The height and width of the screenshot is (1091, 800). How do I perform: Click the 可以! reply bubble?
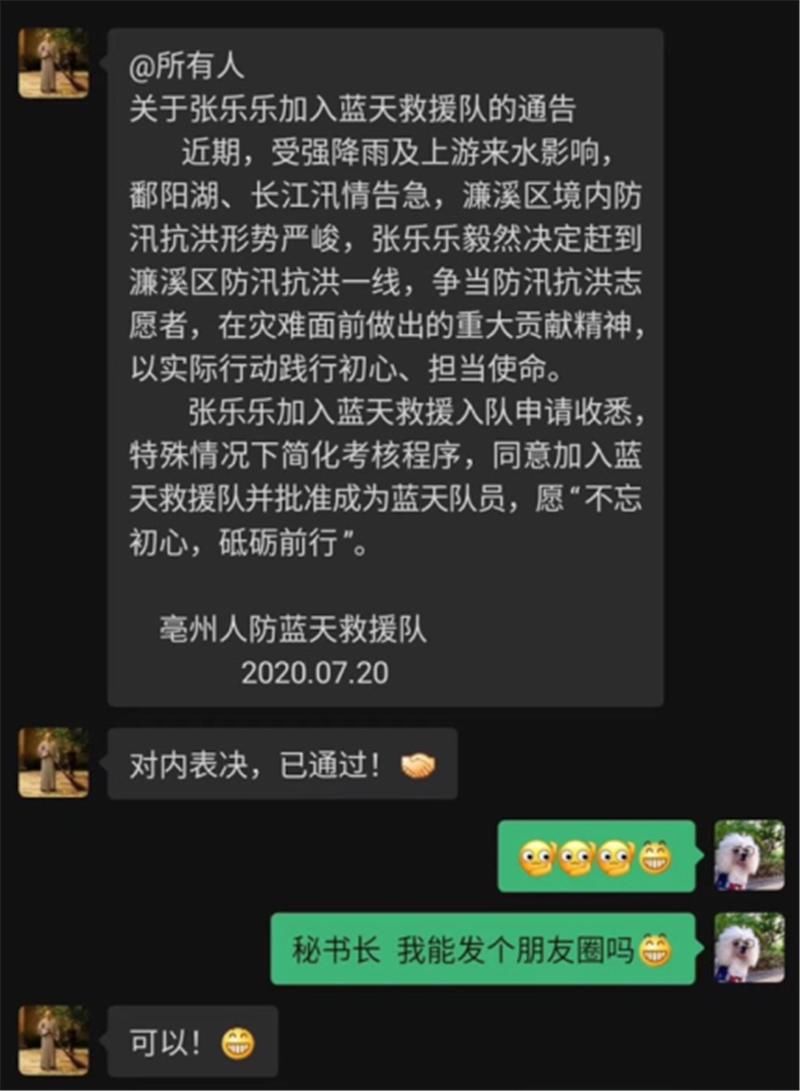(x=190, y=1040)
